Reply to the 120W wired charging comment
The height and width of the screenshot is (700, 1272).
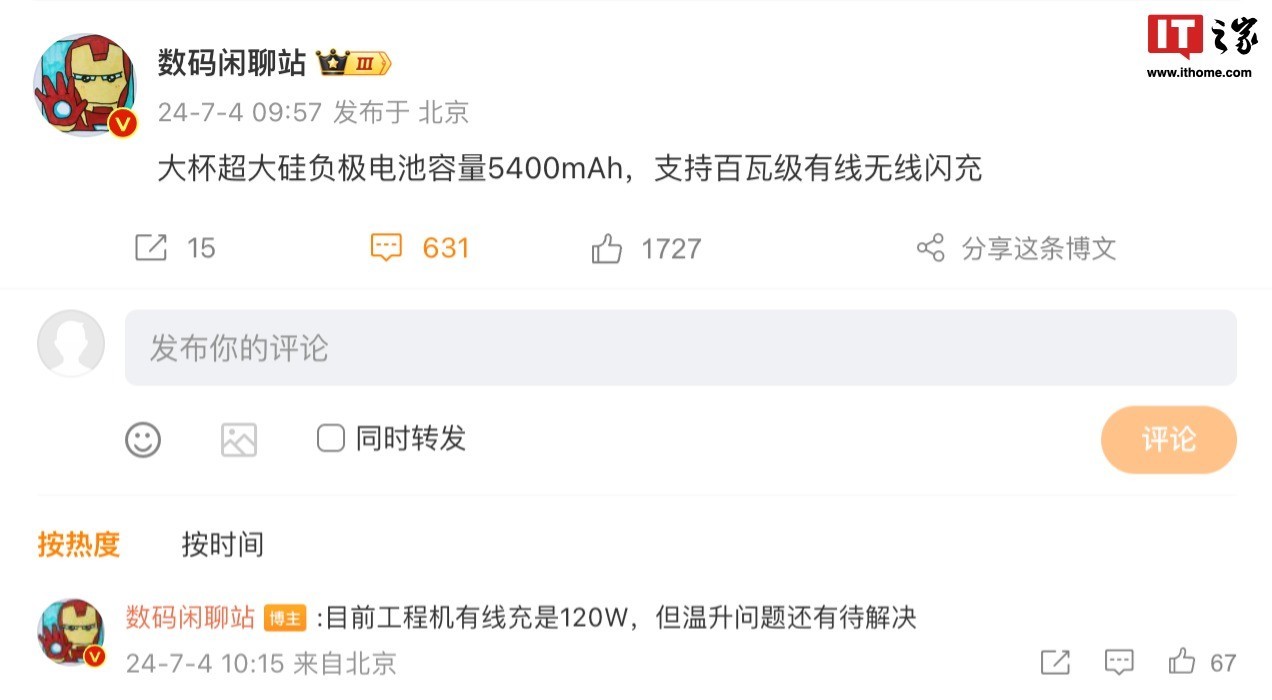[x=1119, y=662]
